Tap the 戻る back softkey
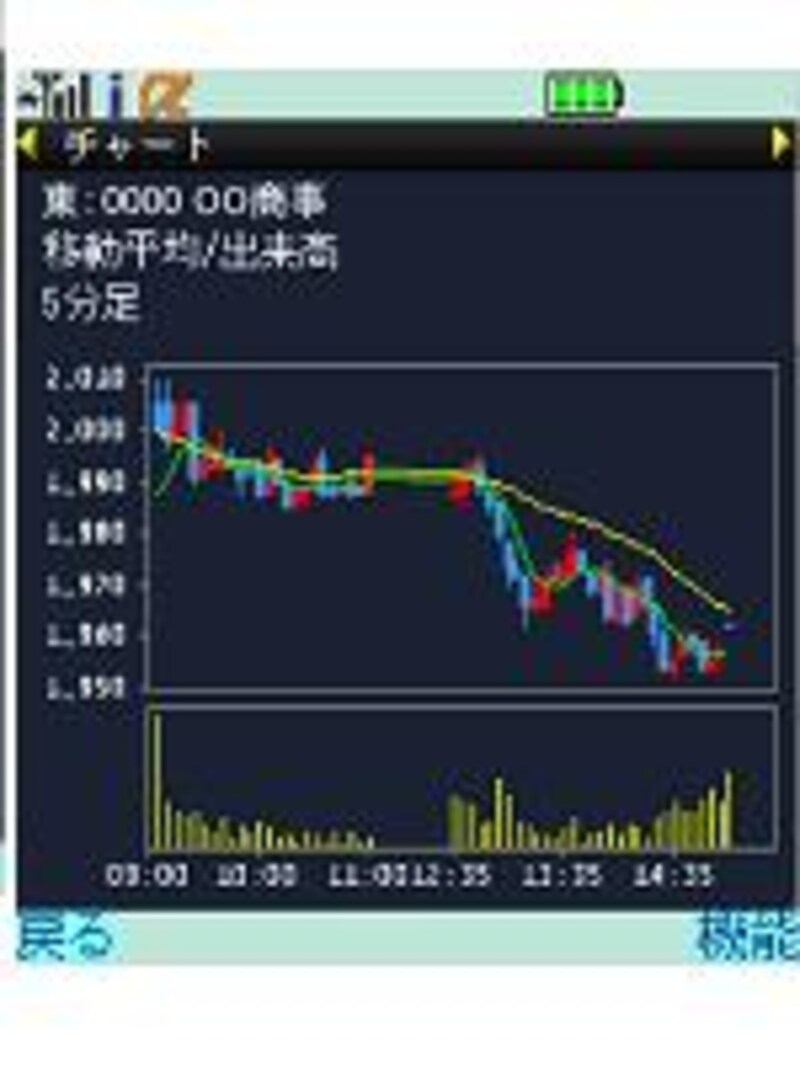This screenshot has height=1067, width=800. pos(66,938)
